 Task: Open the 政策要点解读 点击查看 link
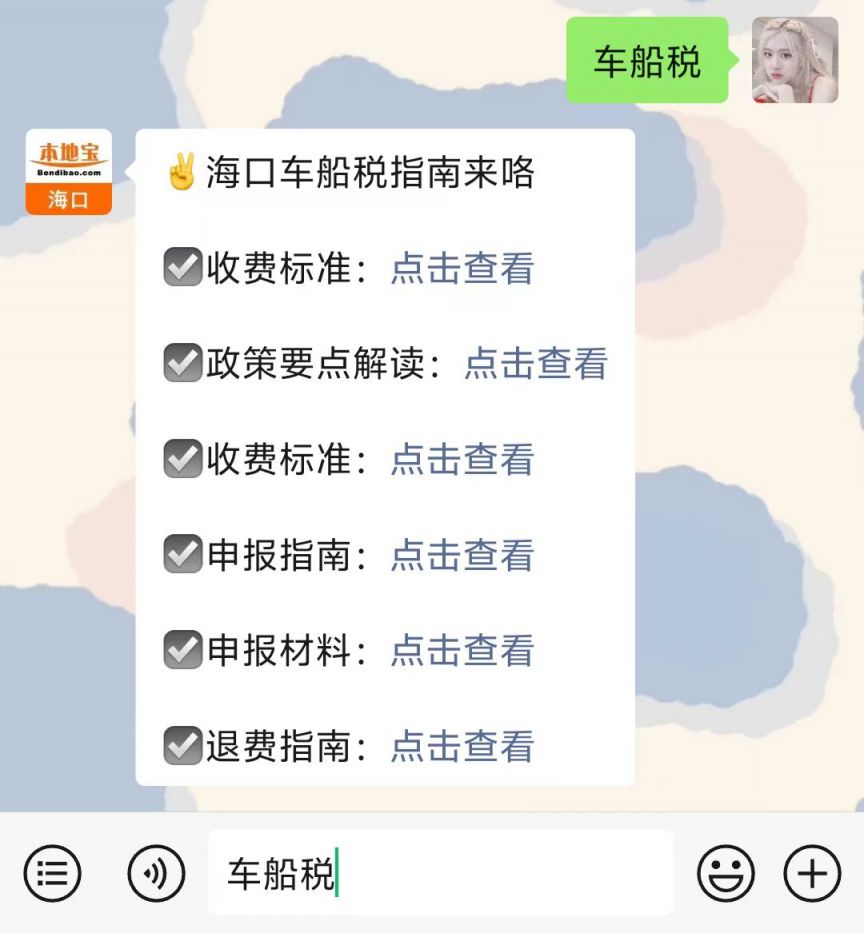pos(535,364)
